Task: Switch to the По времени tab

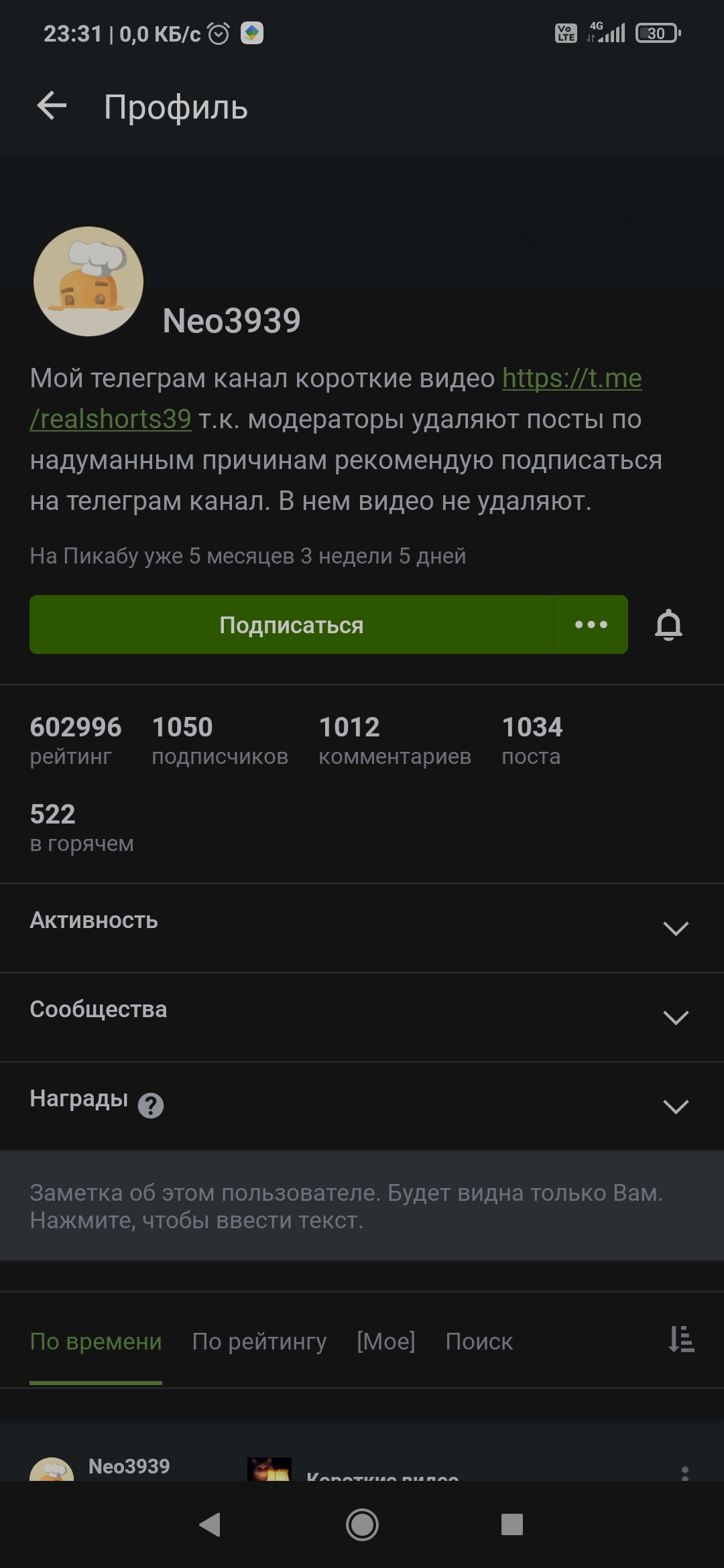Action: pos(96,1342)
